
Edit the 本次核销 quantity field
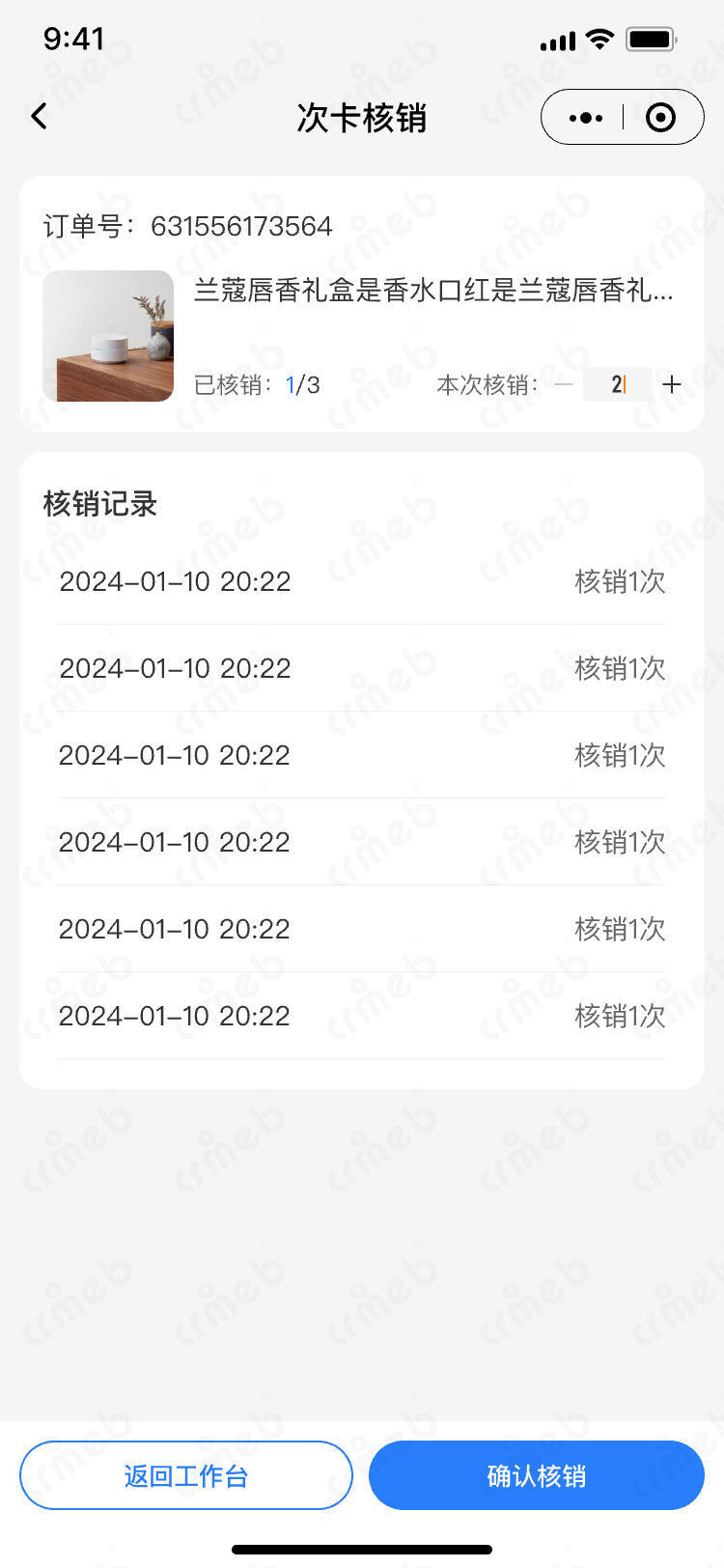(618, 384)
